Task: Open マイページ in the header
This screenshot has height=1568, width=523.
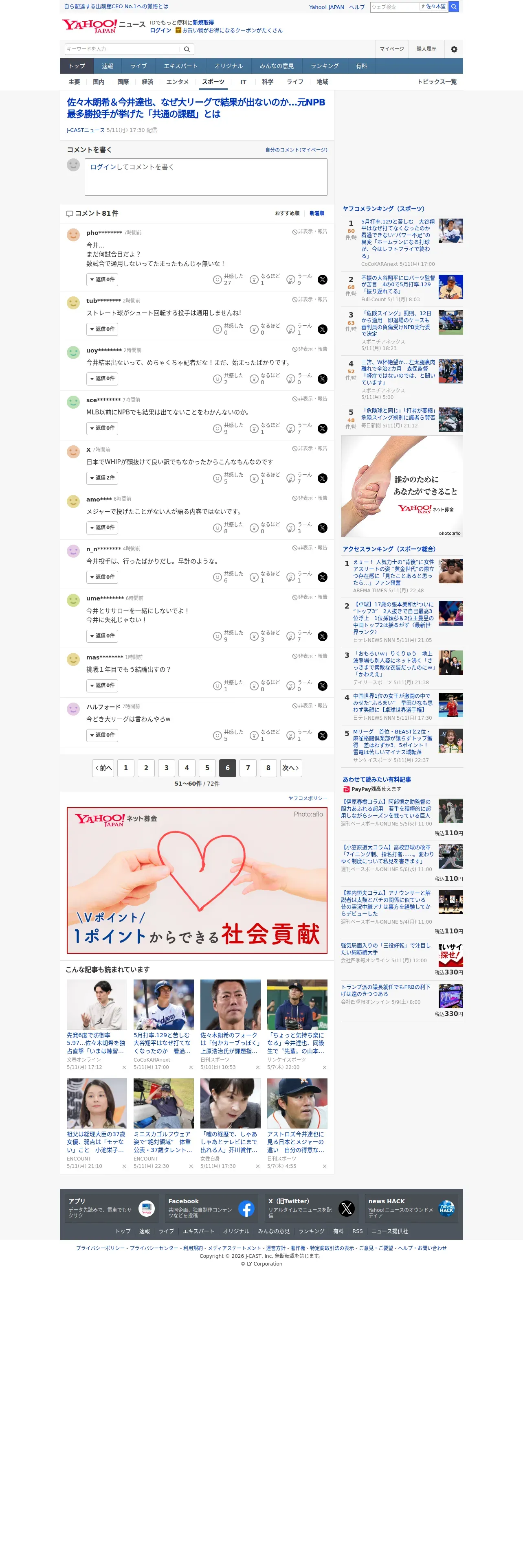Action: [x=391, y=49]
